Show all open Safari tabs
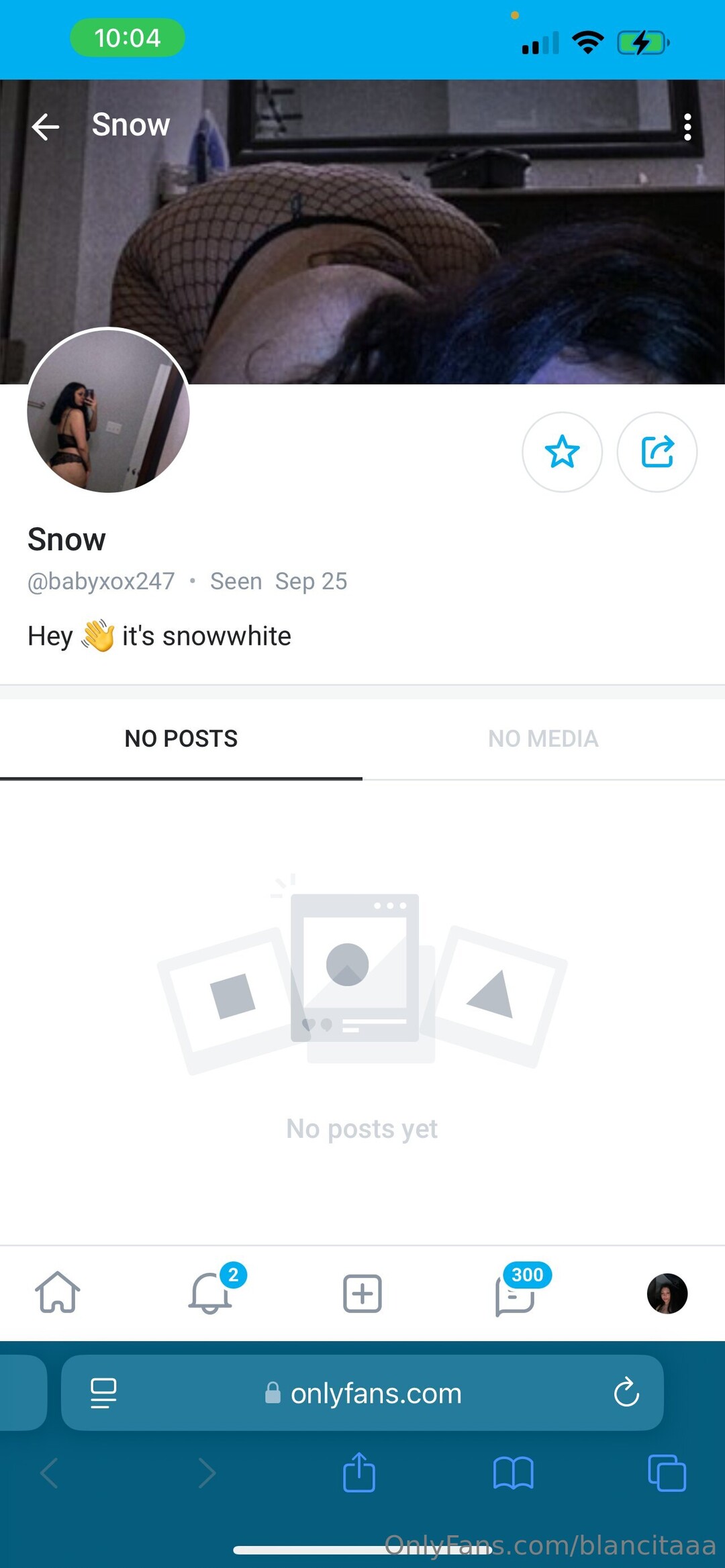725x1568 pixels. tap(667, 1473)
